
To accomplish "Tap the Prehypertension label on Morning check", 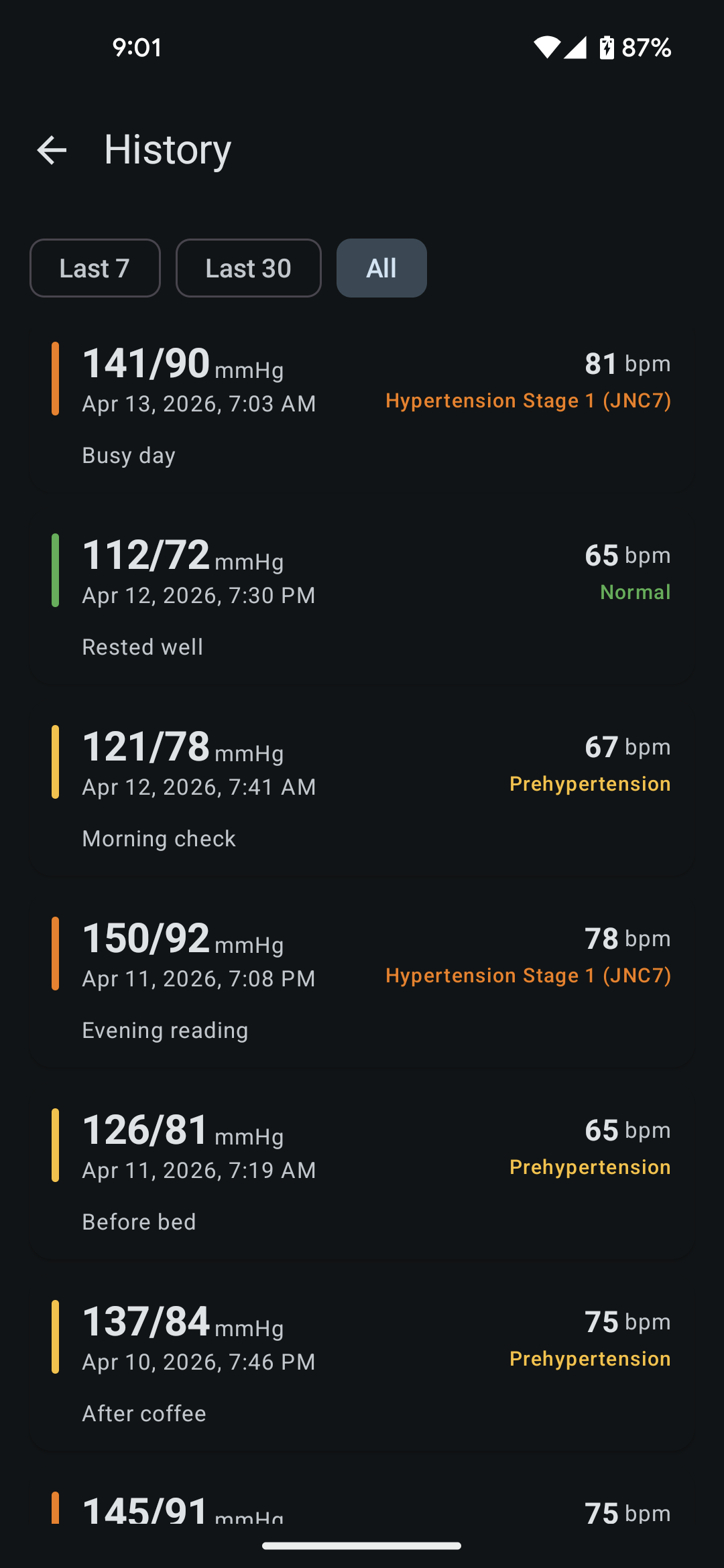I will click(589, 783).
